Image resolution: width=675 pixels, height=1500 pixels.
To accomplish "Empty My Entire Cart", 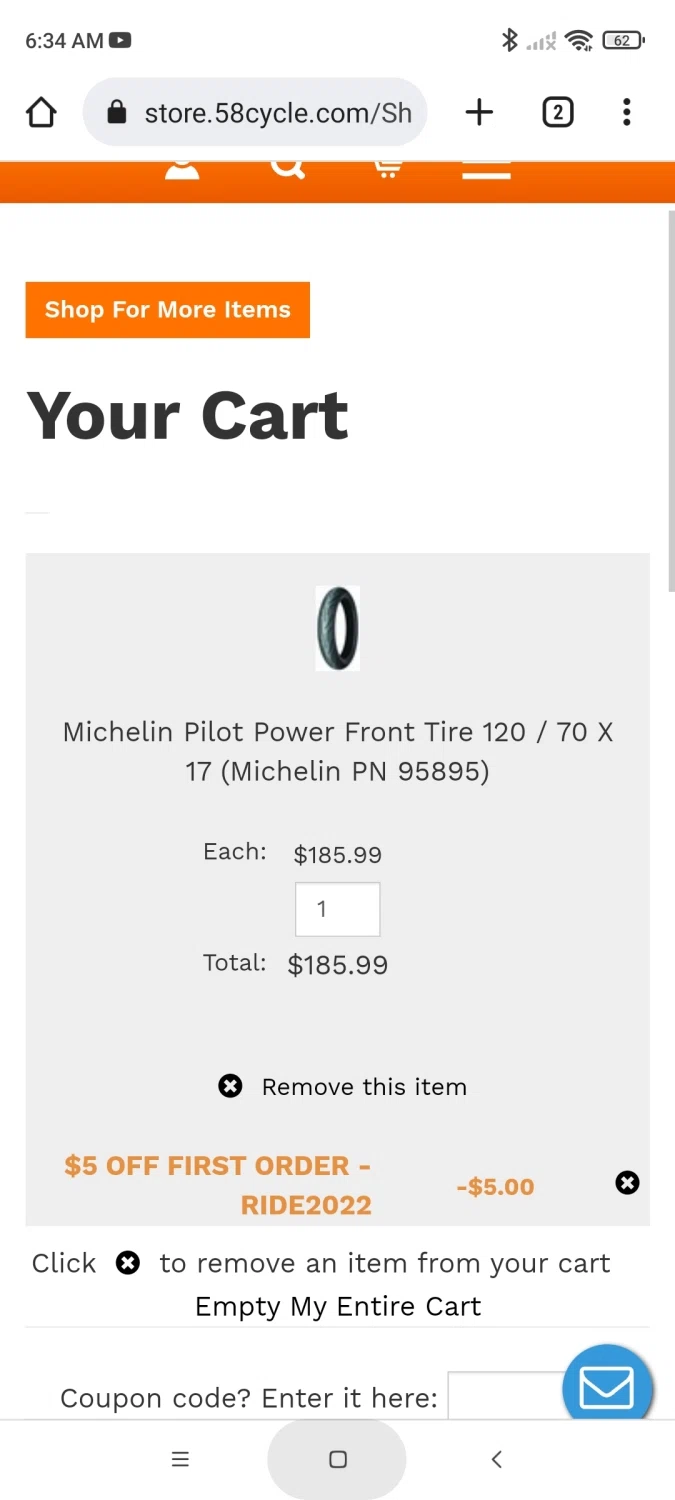I will [x=338, y=1306].
